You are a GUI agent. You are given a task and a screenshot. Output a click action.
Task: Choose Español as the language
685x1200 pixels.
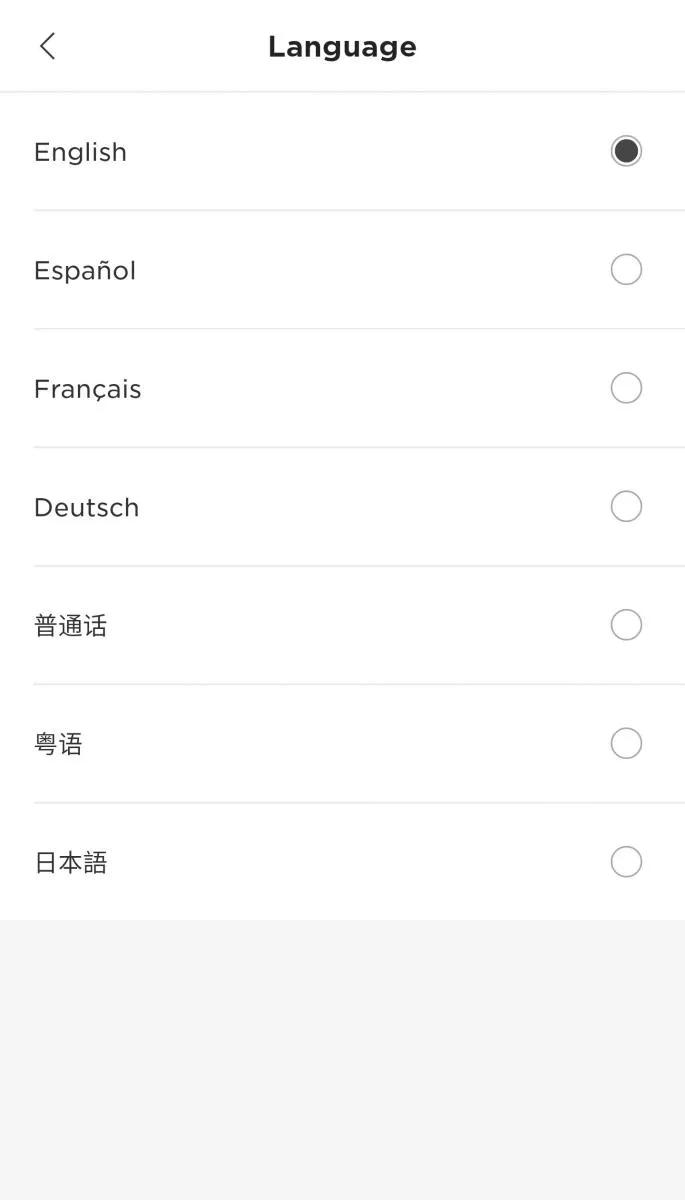pos(342,270)
